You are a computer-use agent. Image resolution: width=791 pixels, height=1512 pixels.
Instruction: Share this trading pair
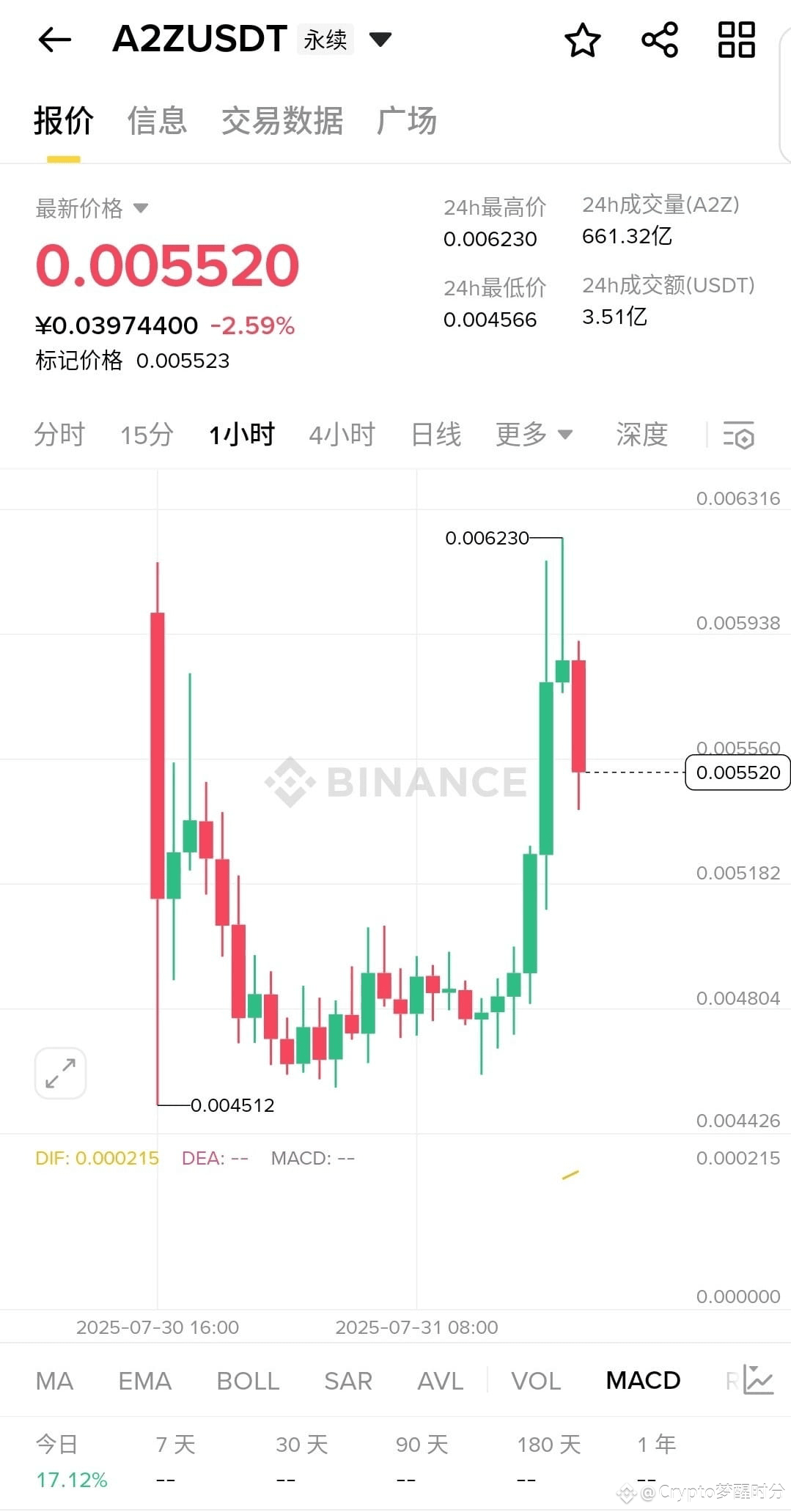coord(660,40)
